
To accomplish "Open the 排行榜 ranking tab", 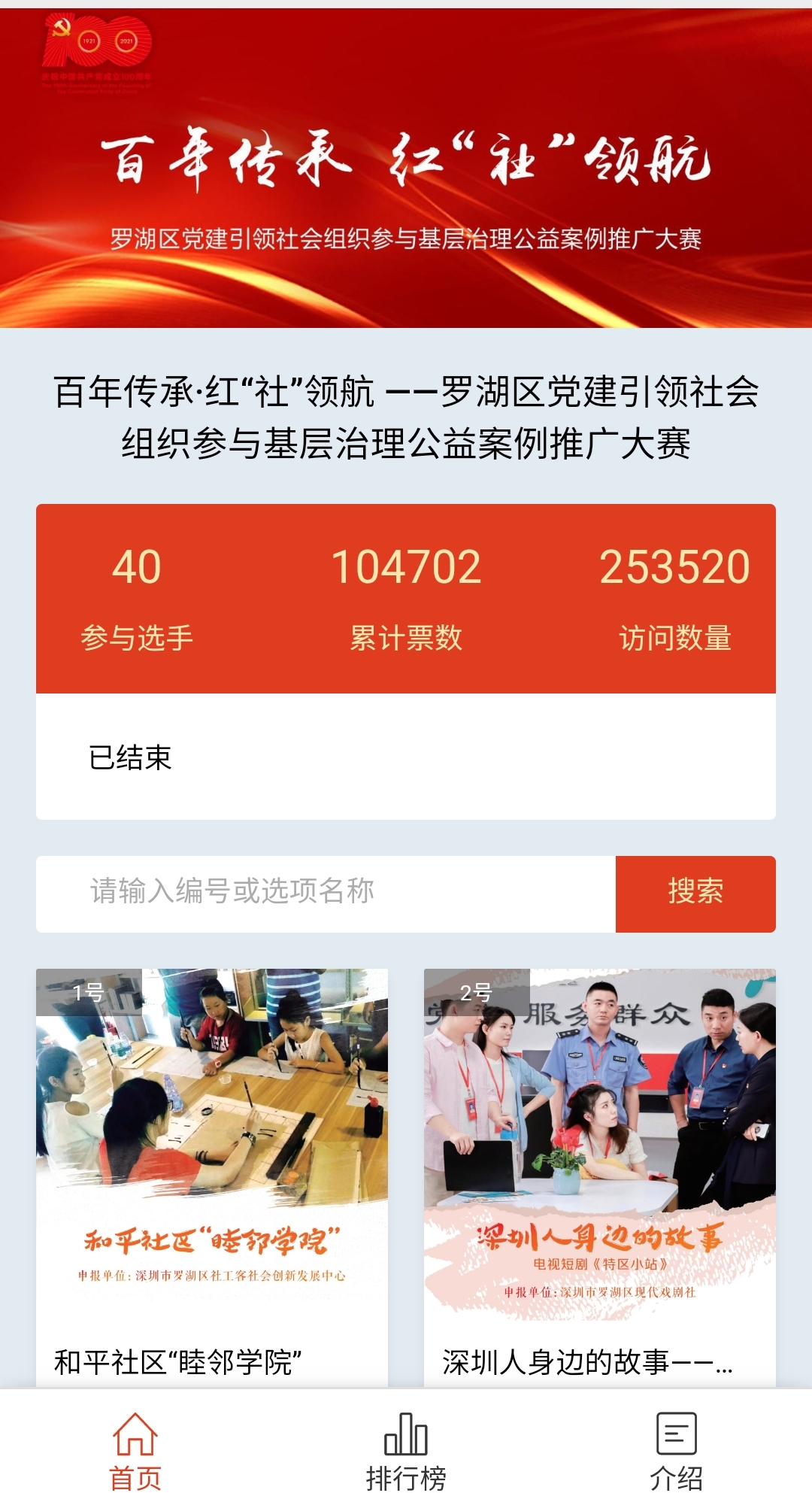I will (x=406, y=1452).
